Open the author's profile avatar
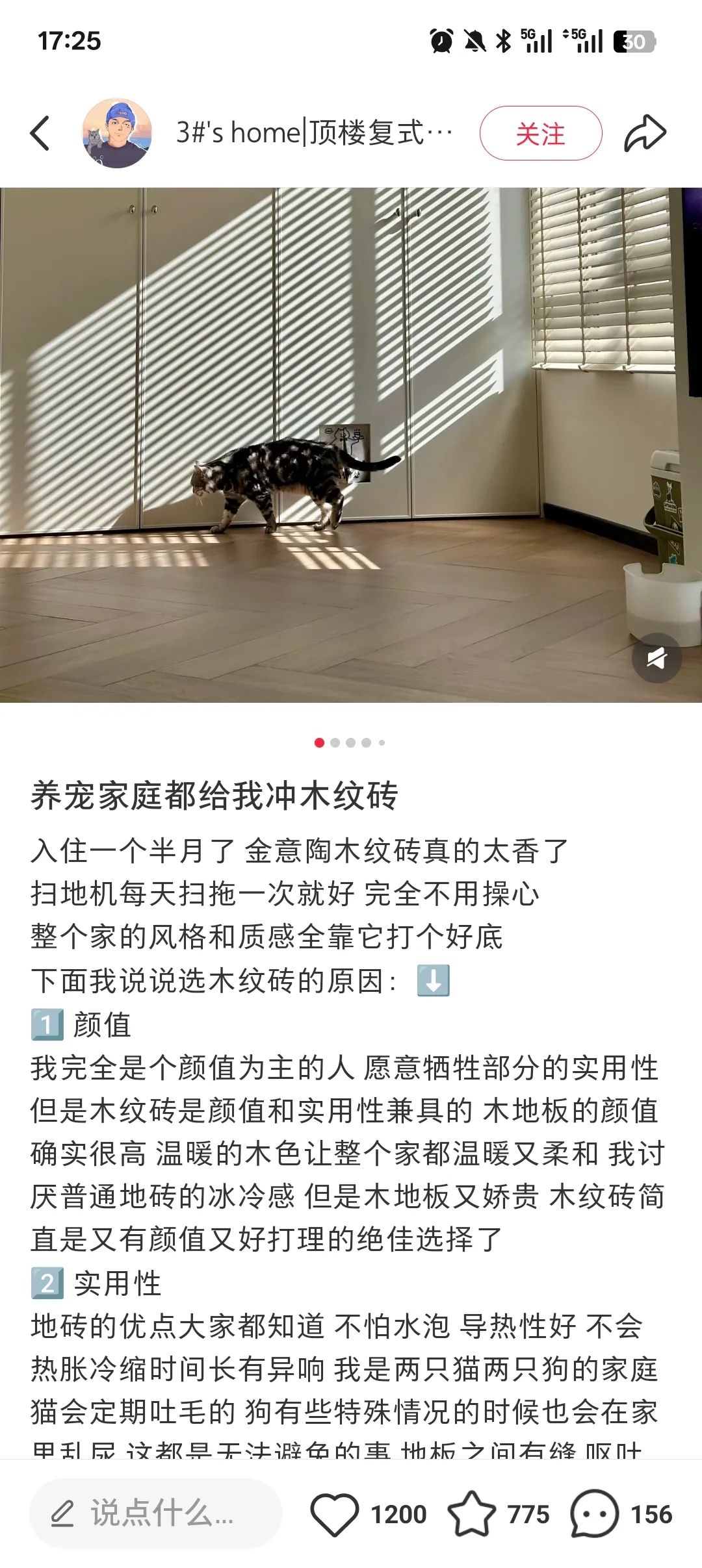The image size is (702, 1568). click(x=117, y=133)
